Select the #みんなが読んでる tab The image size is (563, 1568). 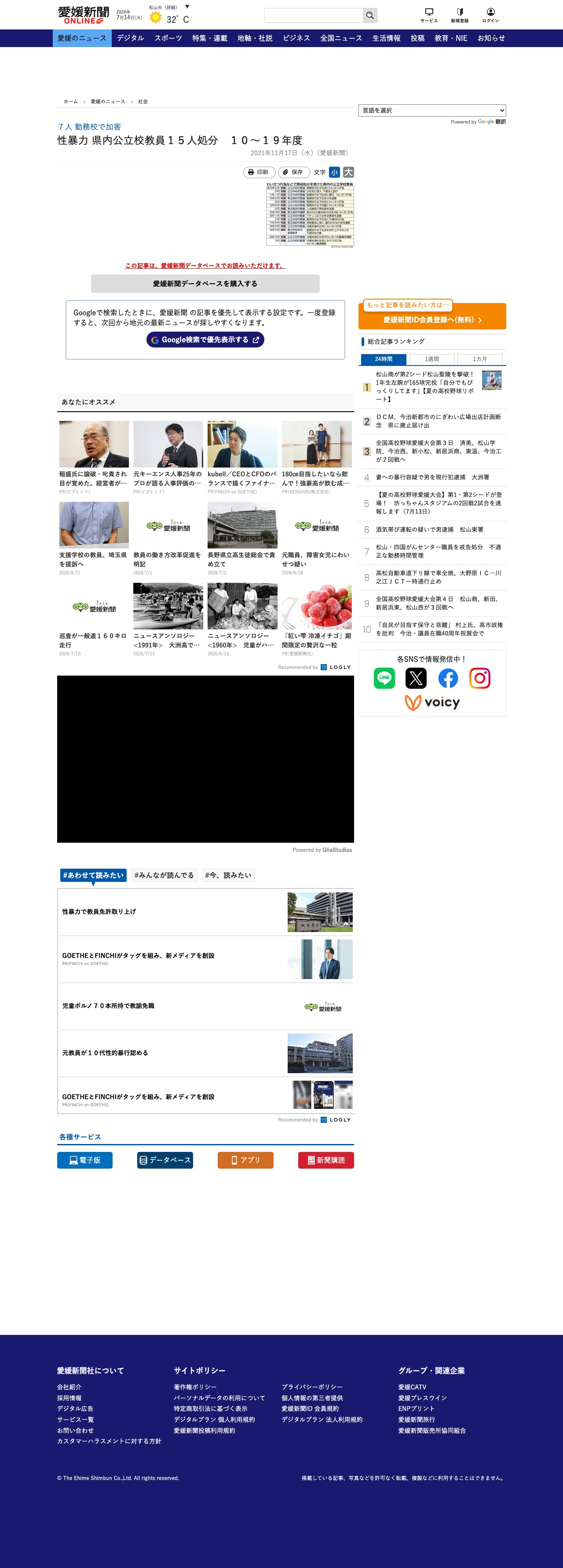tap(164, 875)
